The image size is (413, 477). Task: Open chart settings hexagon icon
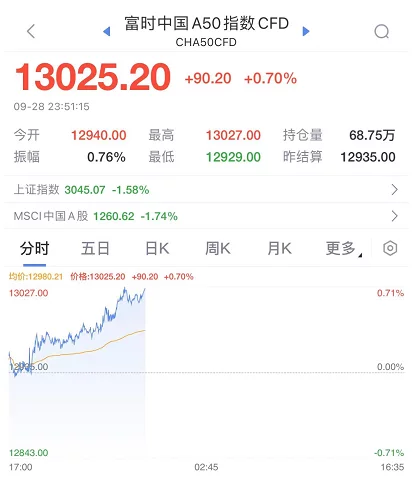click(390, 248)
